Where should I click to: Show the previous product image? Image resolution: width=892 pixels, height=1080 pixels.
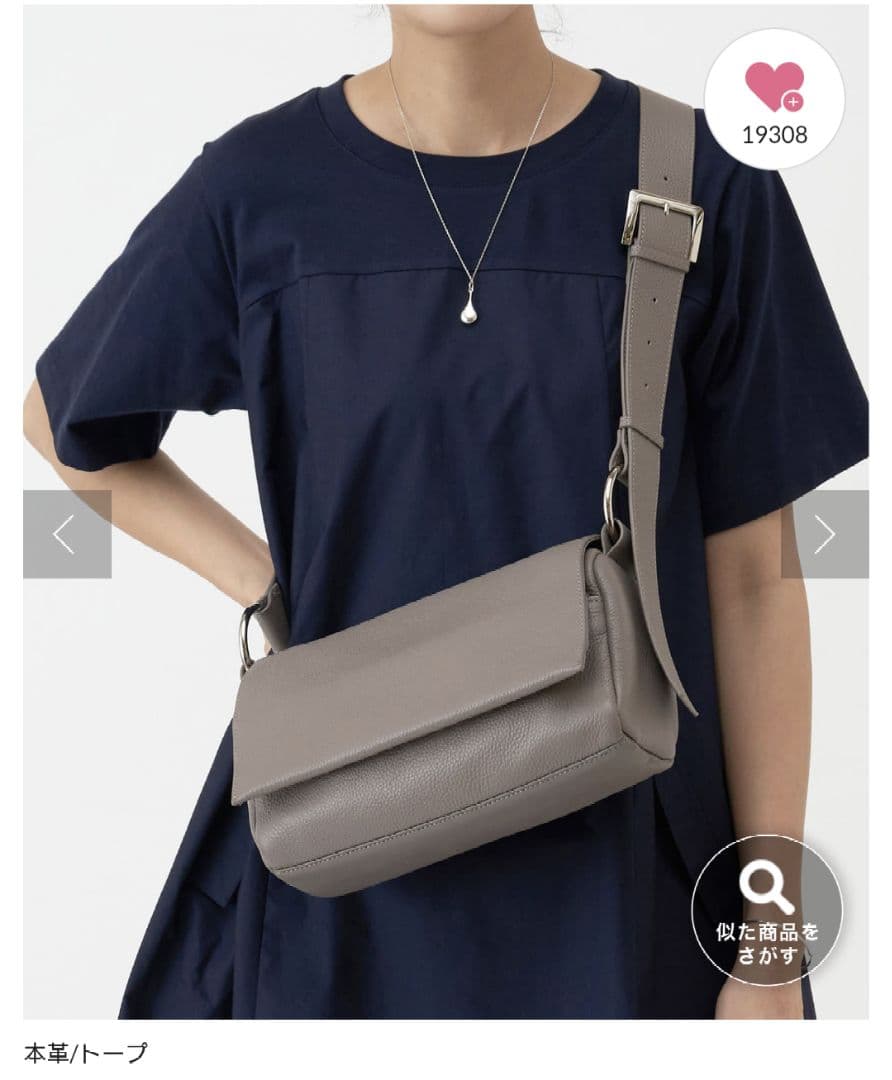[x=66, y=534]
